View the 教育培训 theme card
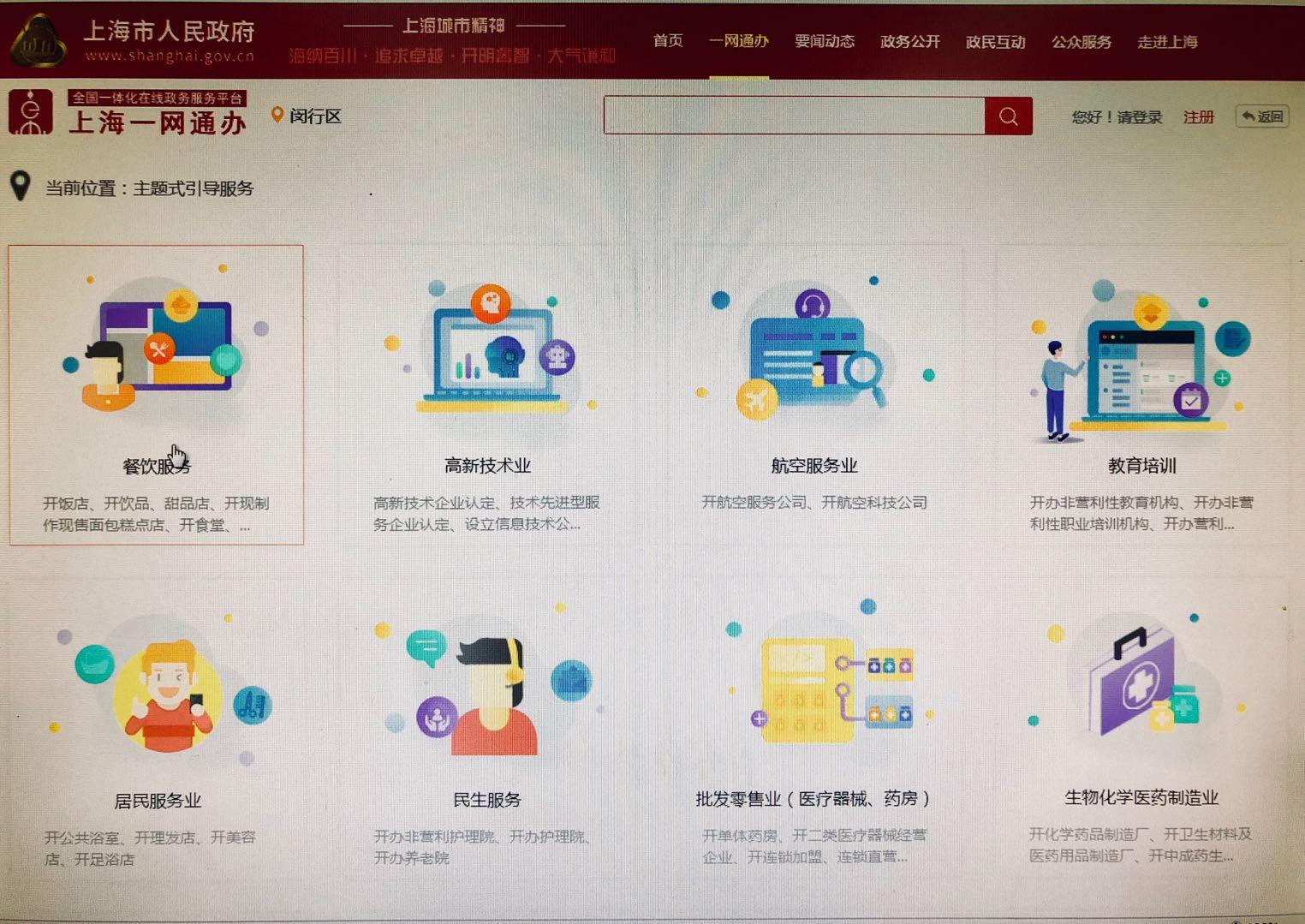The image size is (1305, 924). [1141, 396]
